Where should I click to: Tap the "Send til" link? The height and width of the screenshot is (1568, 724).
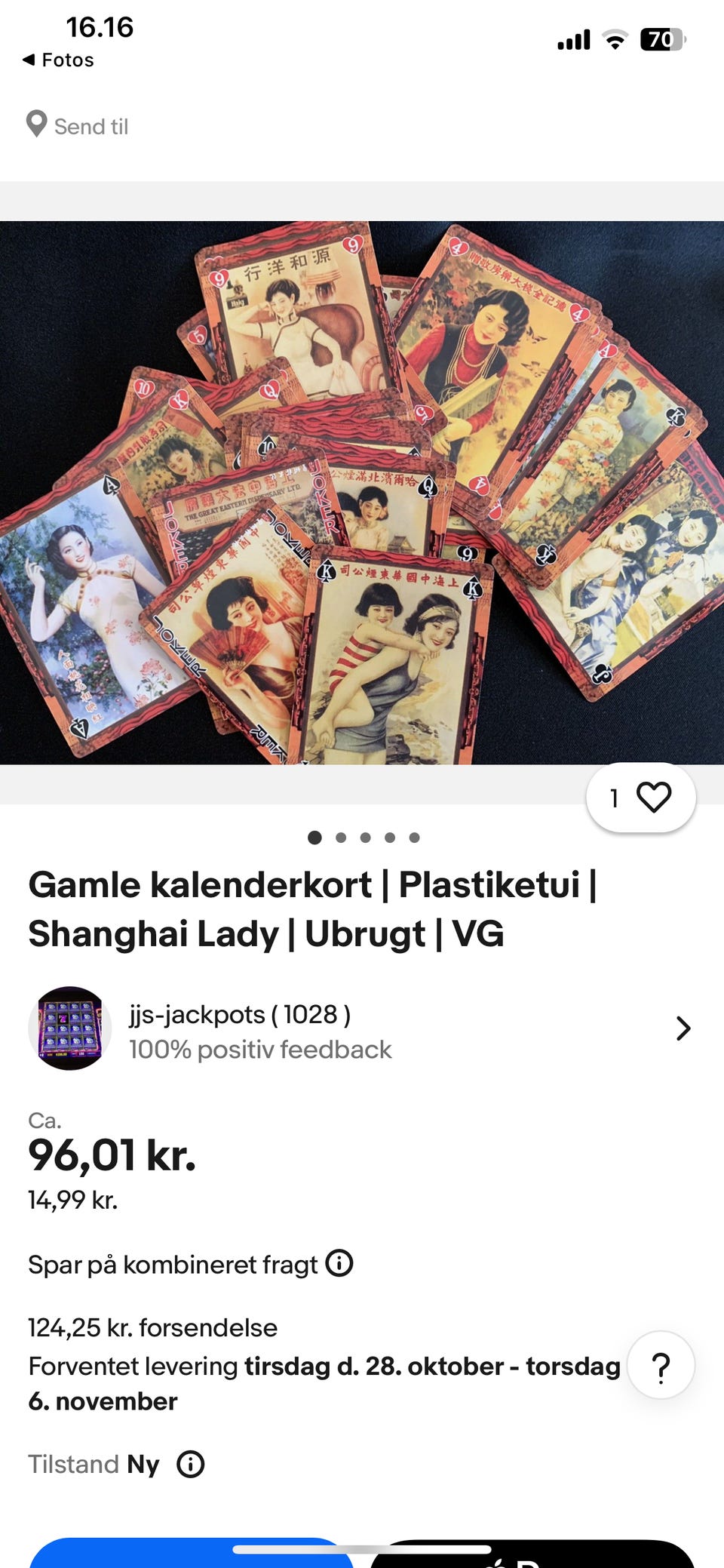pos(91,125)
